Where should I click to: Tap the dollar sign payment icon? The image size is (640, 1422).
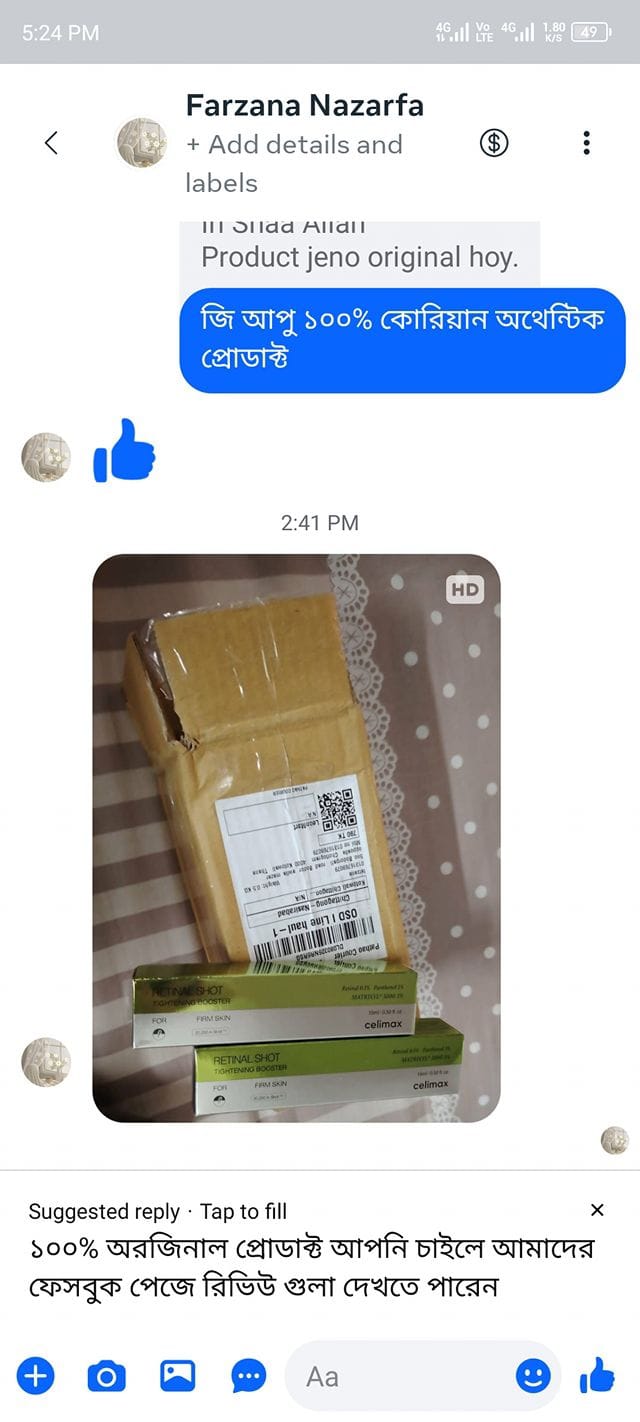point(493,143)
